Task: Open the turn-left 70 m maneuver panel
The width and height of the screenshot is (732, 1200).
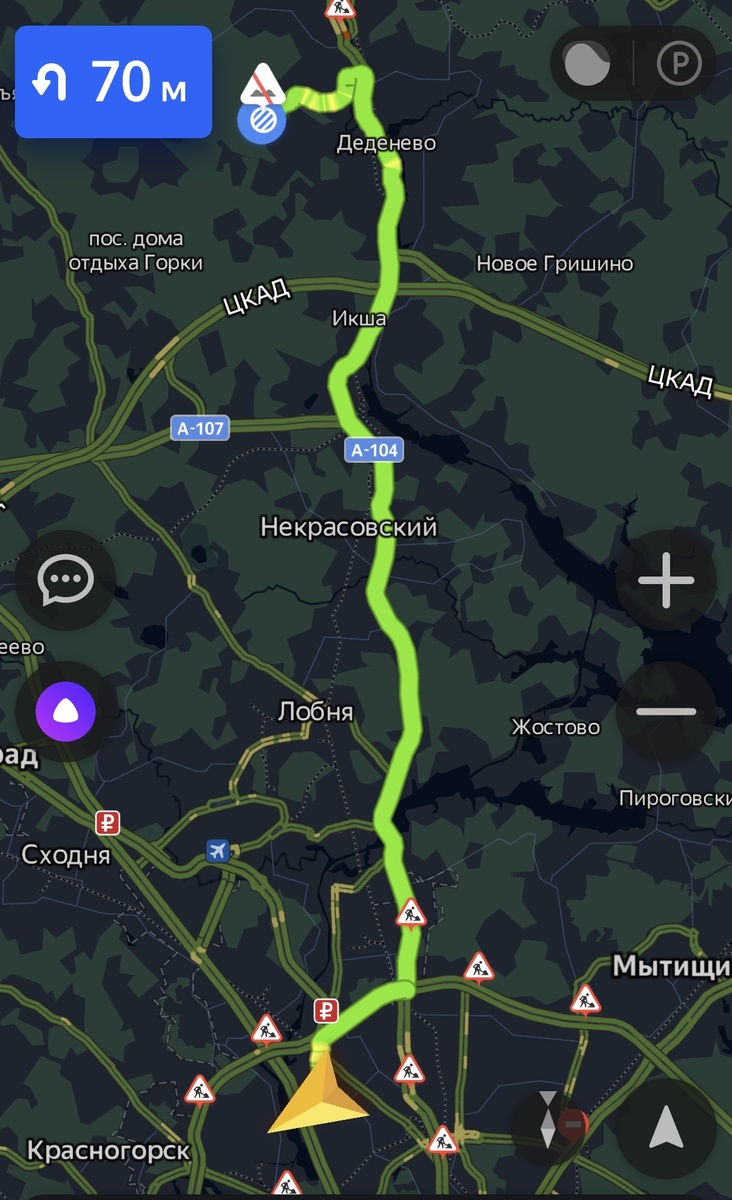Action: click(x=113, y=82)
